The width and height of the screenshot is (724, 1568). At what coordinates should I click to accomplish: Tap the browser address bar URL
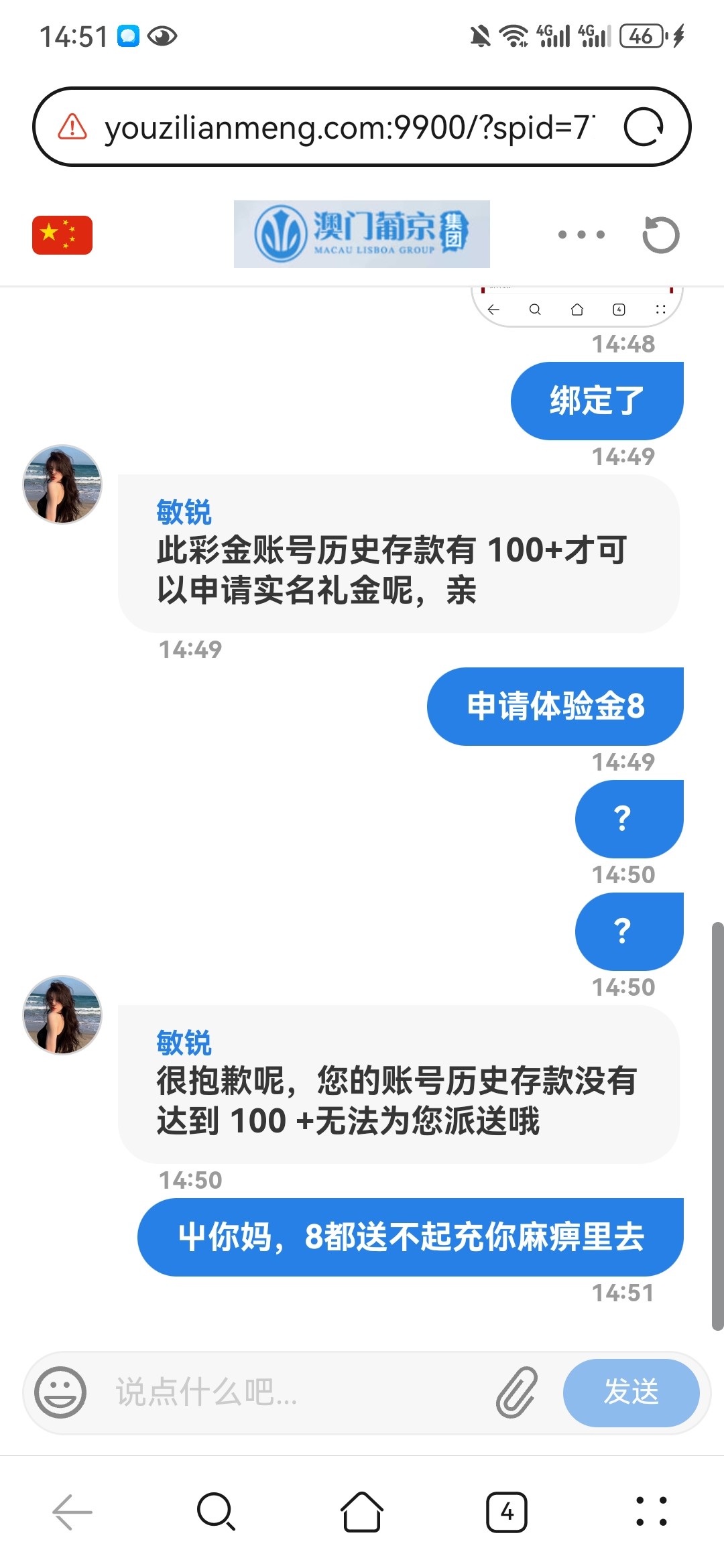pos(349,127)
